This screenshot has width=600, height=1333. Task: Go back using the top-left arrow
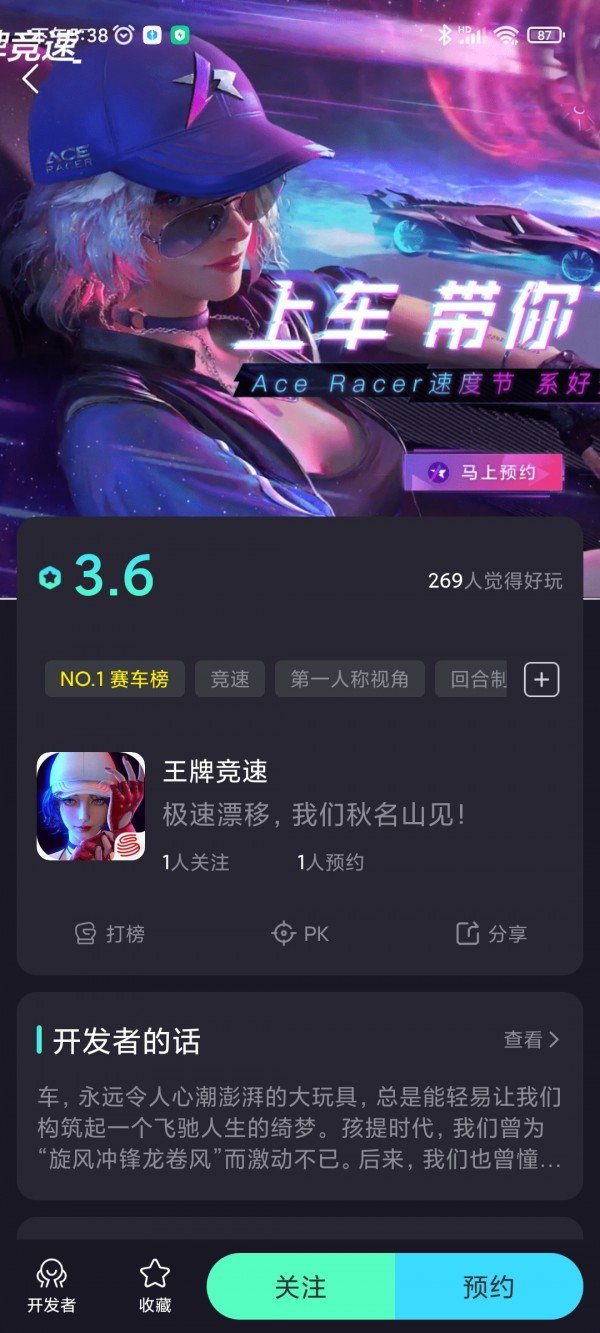coord(31,78)
